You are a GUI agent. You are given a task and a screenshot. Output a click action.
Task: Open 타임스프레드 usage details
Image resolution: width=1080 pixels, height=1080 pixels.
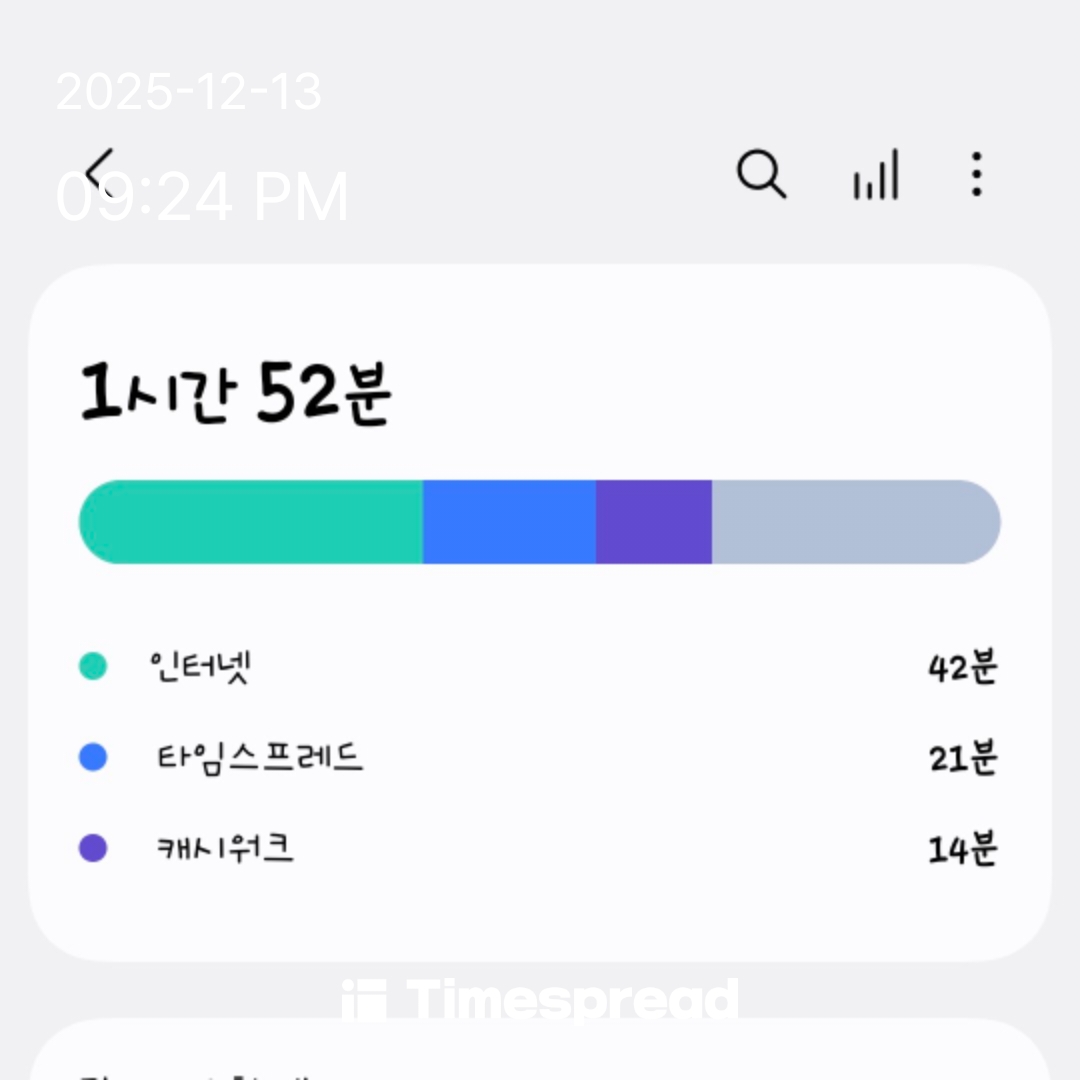(538, 758)
